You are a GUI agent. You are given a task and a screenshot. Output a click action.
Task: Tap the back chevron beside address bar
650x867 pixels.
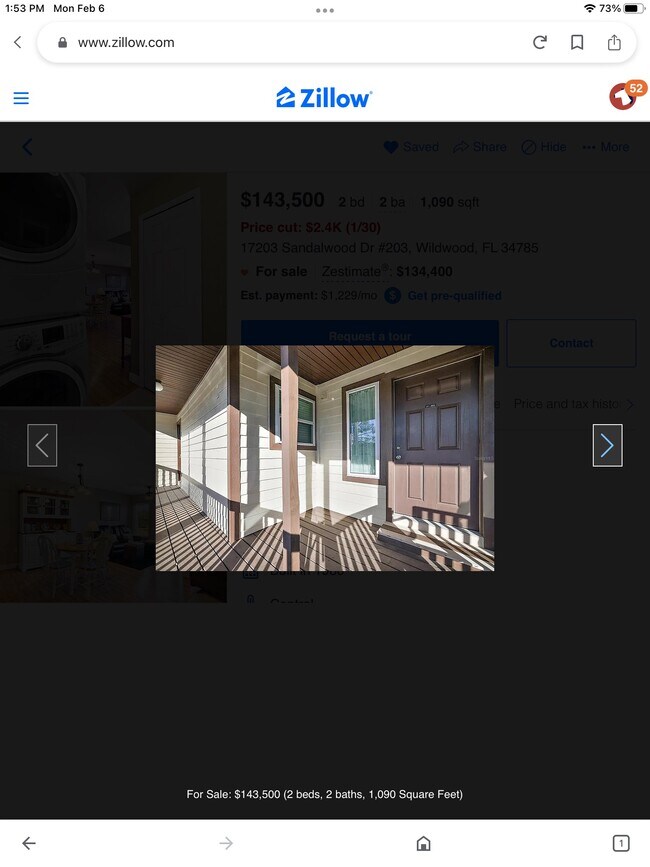point(18,42)
